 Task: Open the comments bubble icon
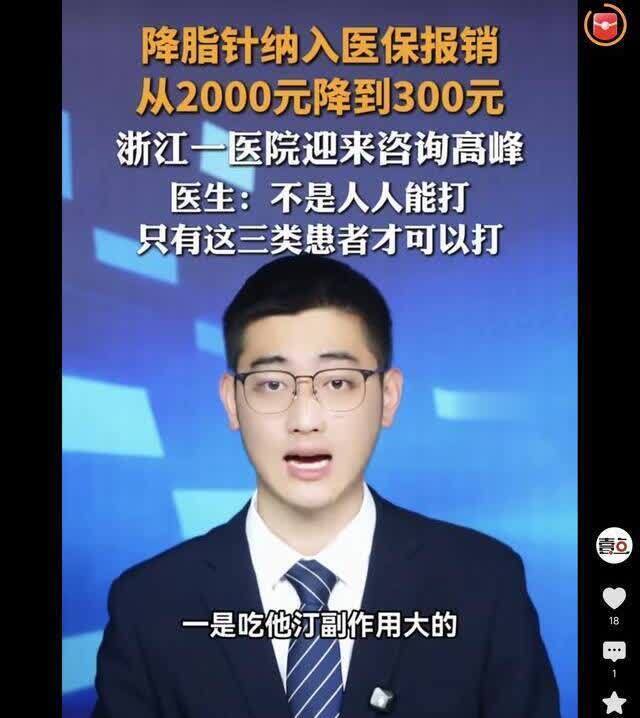[x=614, y=651]
